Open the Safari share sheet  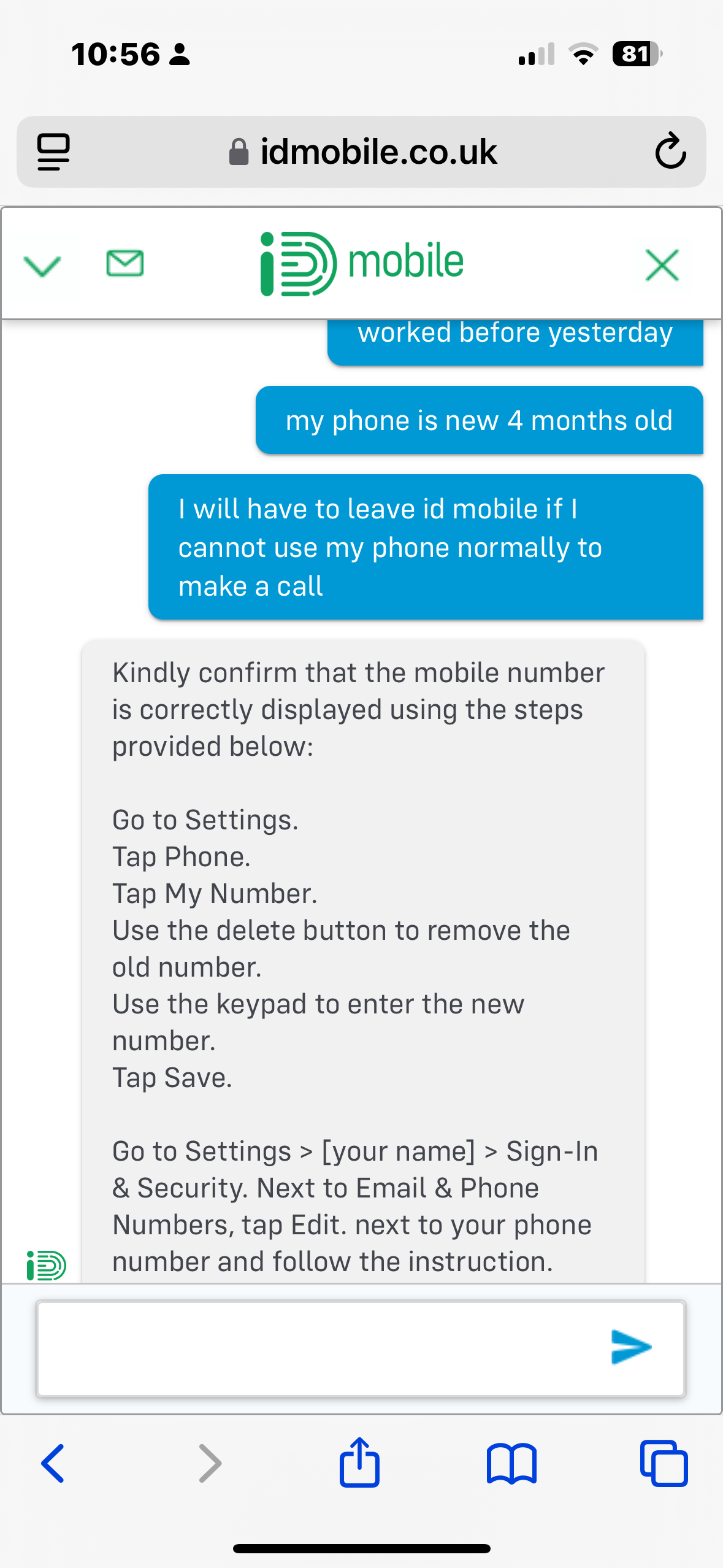pos(360,1462)
